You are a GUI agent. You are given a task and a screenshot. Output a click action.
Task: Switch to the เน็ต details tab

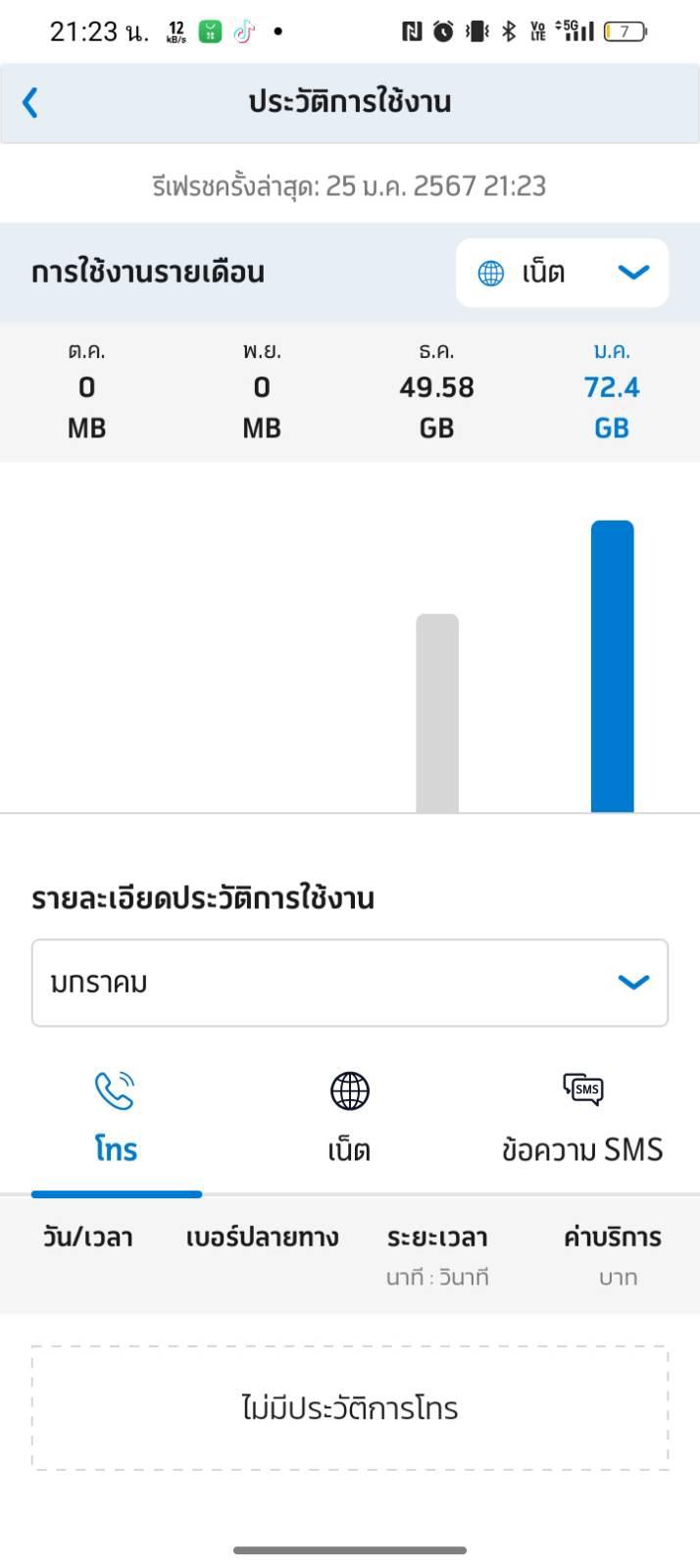[349, 1121]
